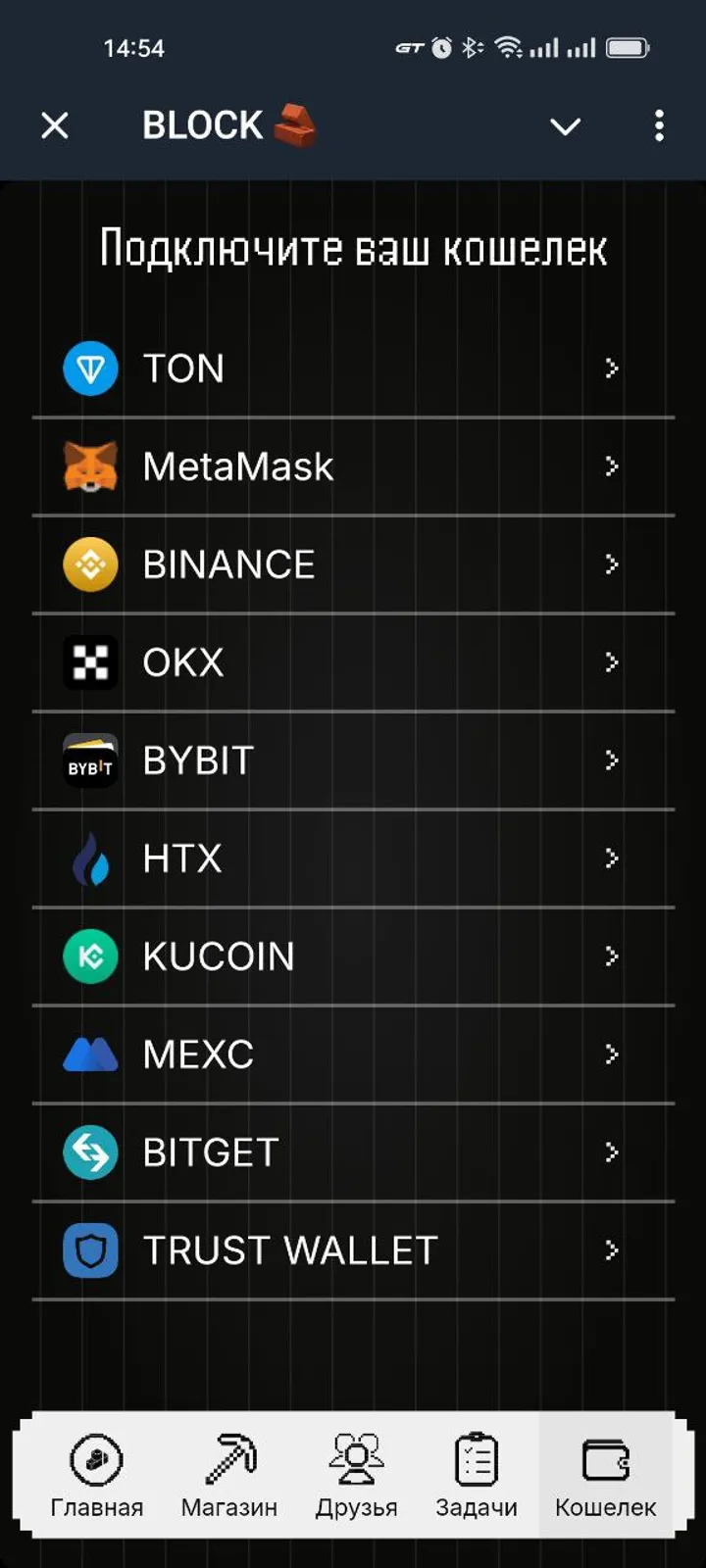Viewport: 706px width, 1568px height.
Task: Click the BLOCK title header
Action: [229, 125]
